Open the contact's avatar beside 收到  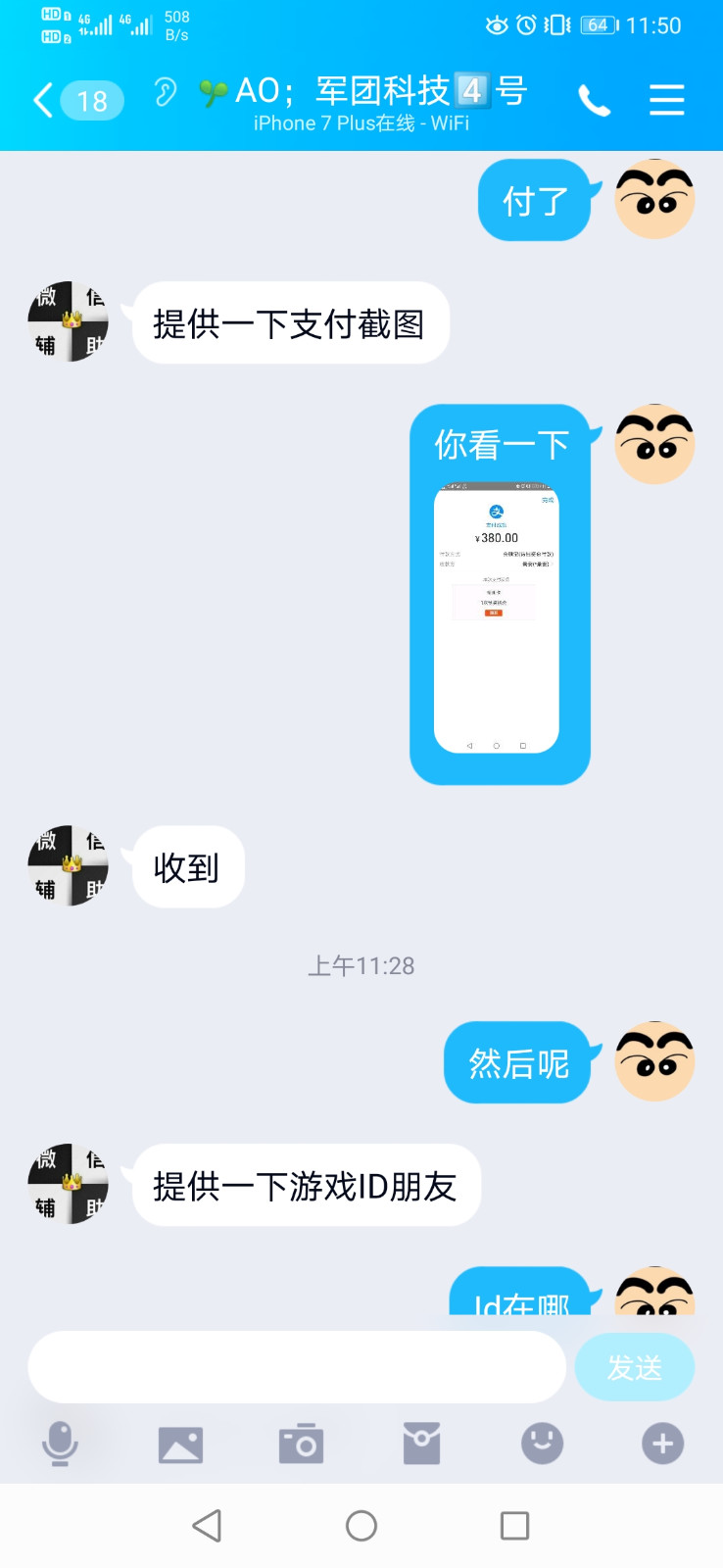(x=68, y=865)
